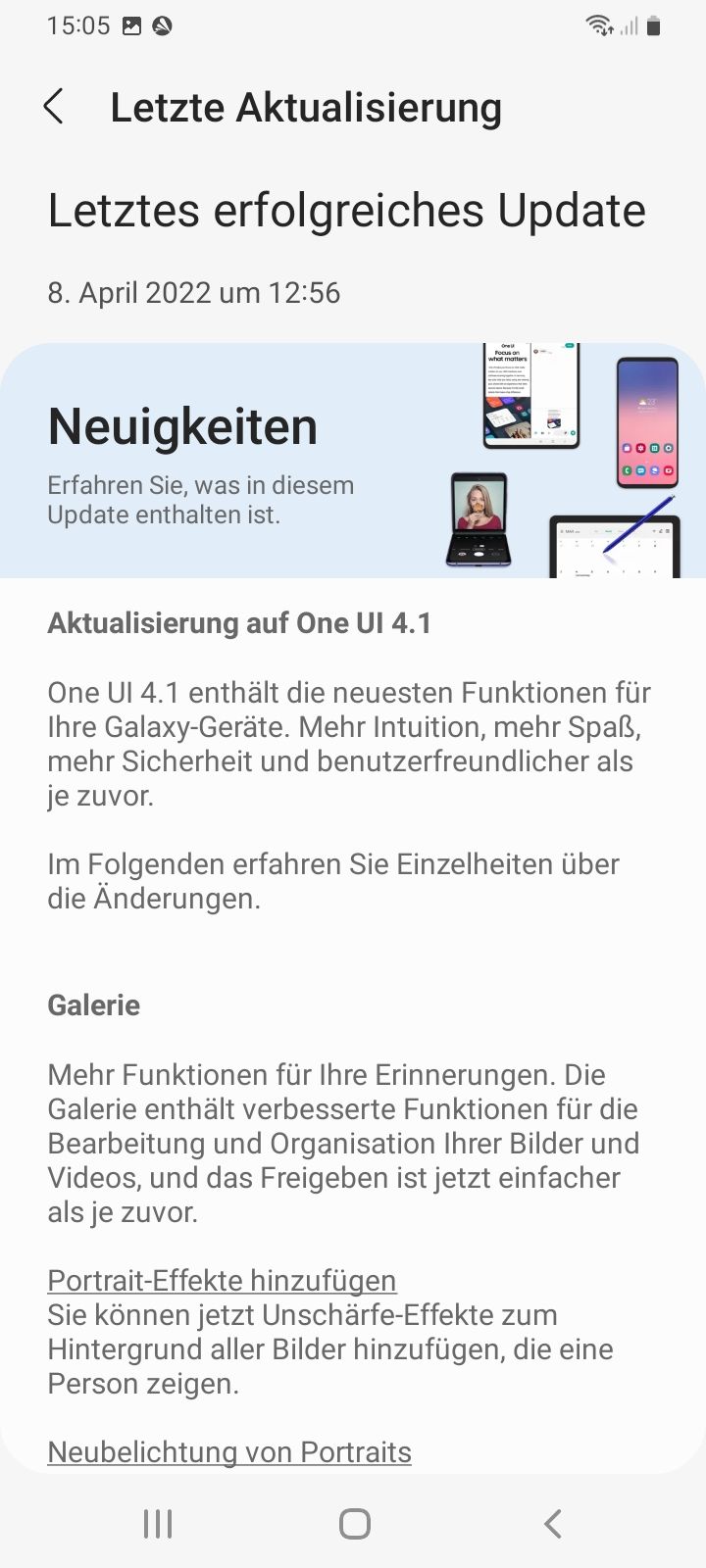Open the Neubelichtung von Portraits link
The image size is (706, 1568).
(x=229, y=1451)
